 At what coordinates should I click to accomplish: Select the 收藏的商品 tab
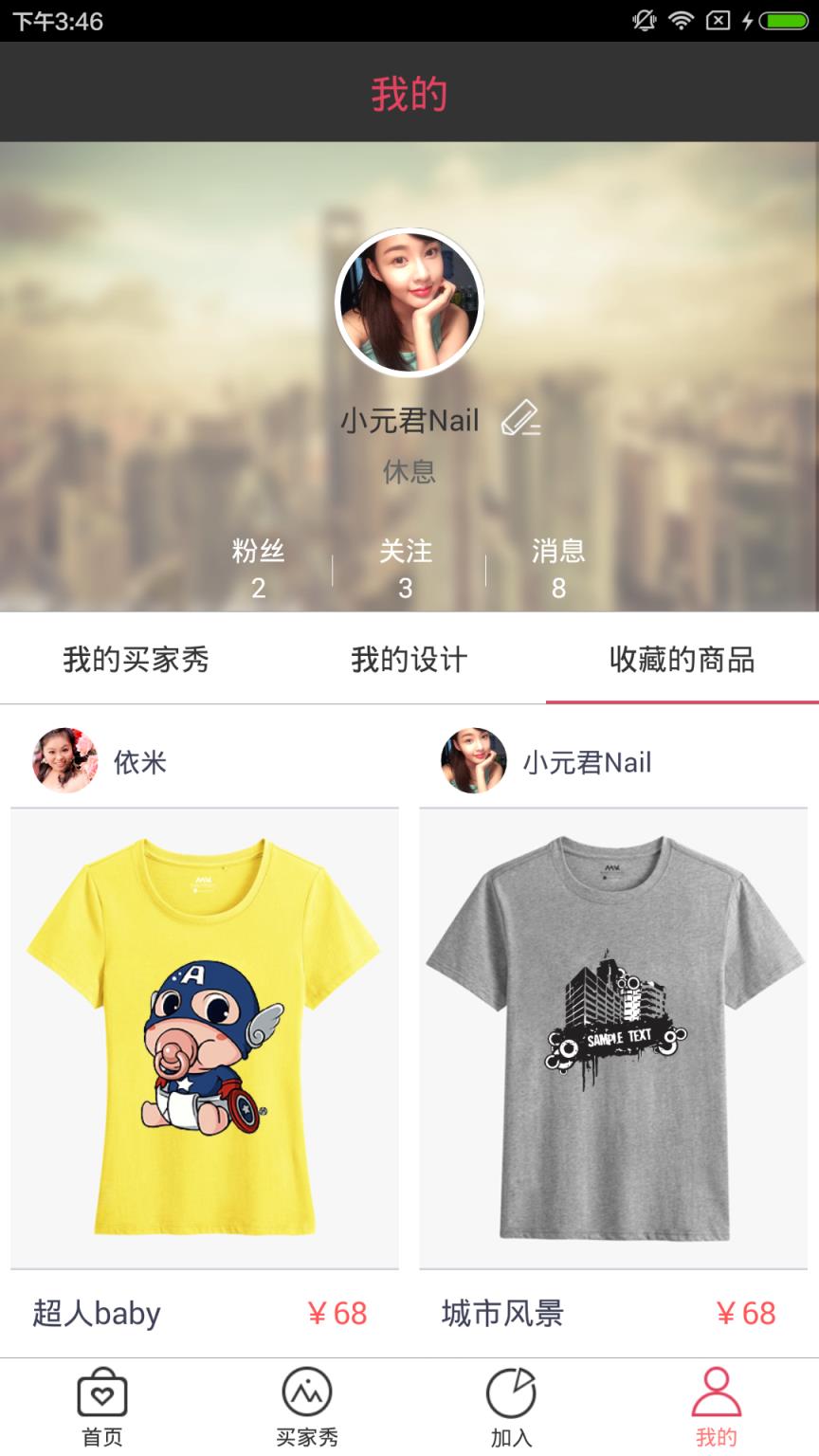(x=682, y=660)
